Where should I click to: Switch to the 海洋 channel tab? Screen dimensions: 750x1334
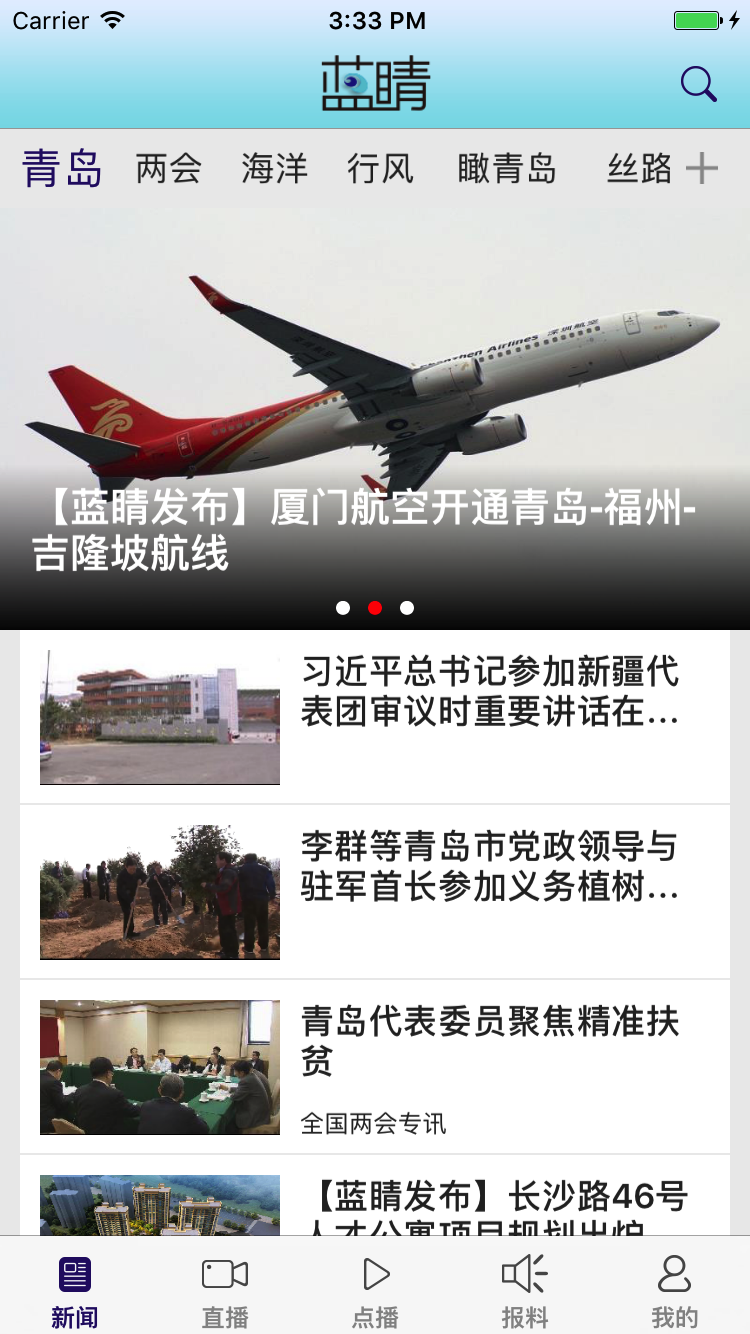[x=274, y=169]
